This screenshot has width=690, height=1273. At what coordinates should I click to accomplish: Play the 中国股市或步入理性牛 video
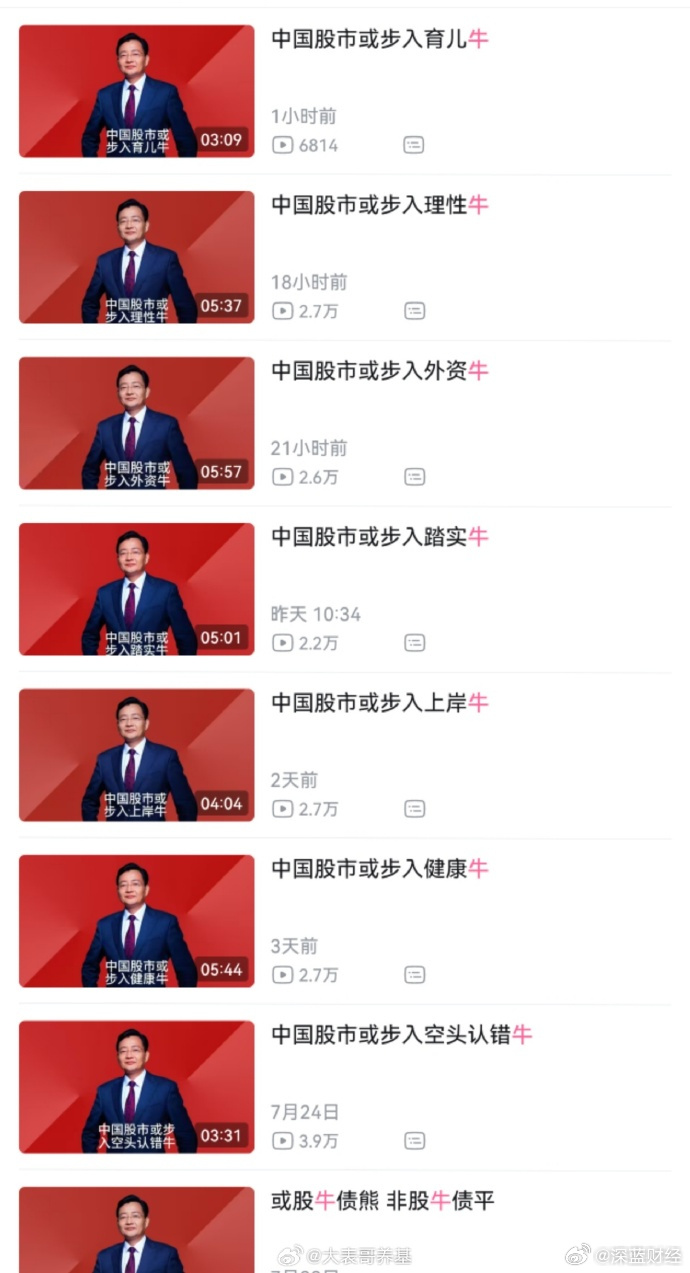pyautogui.click(x=137, y=257)
